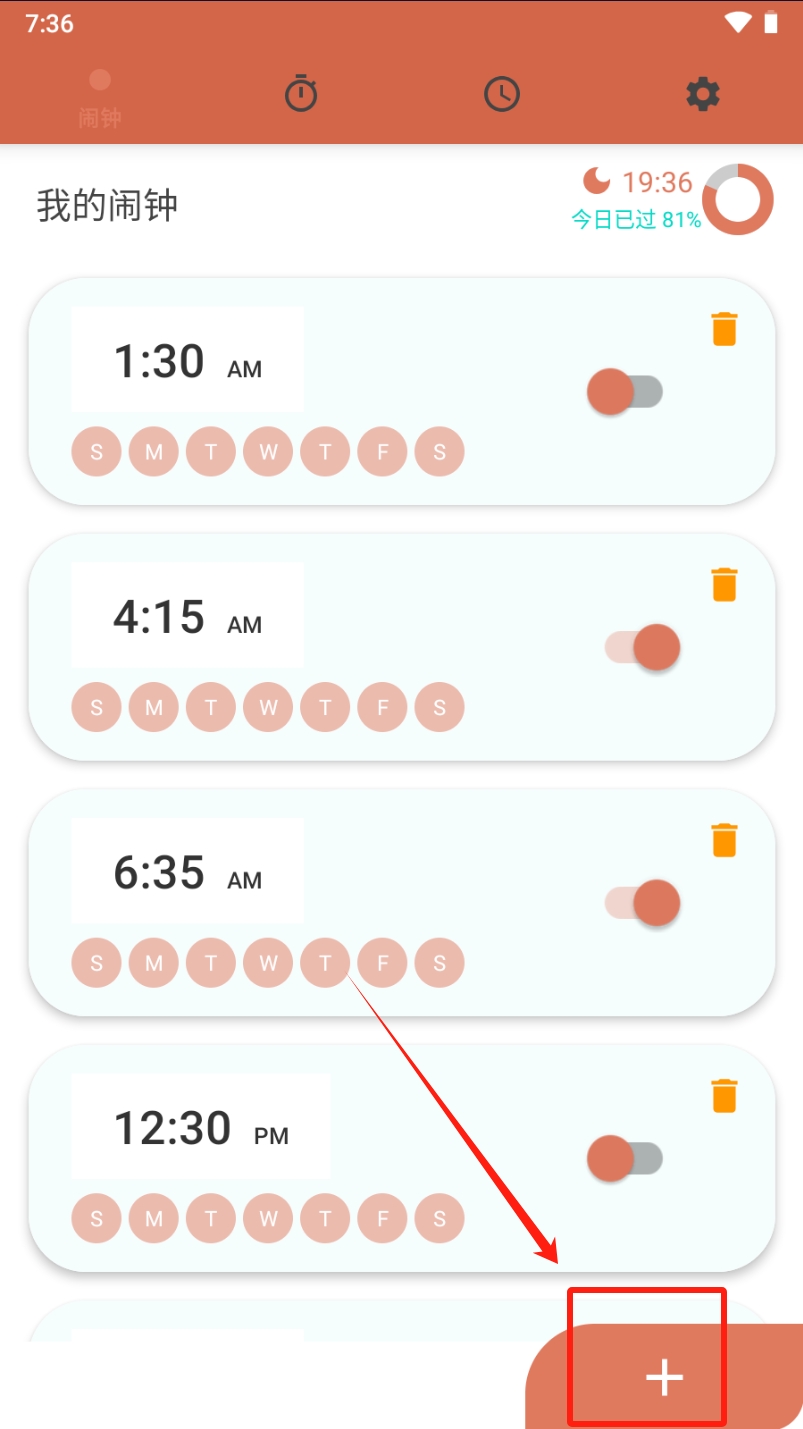The width and height of the screenshot is (803, 1429).
Task: Open the clock tab
Action: coord(502,94)
